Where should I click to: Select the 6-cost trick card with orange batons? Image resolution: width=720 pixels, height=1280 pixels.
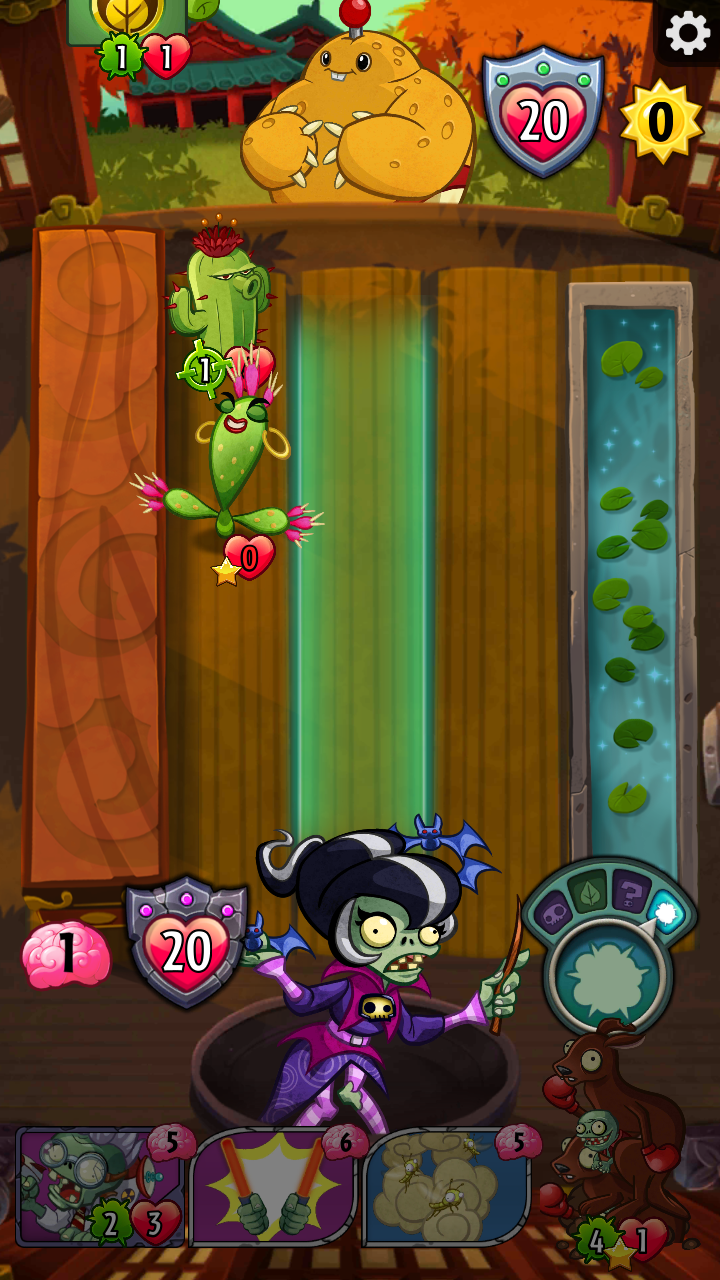[x=274, y=1187]
